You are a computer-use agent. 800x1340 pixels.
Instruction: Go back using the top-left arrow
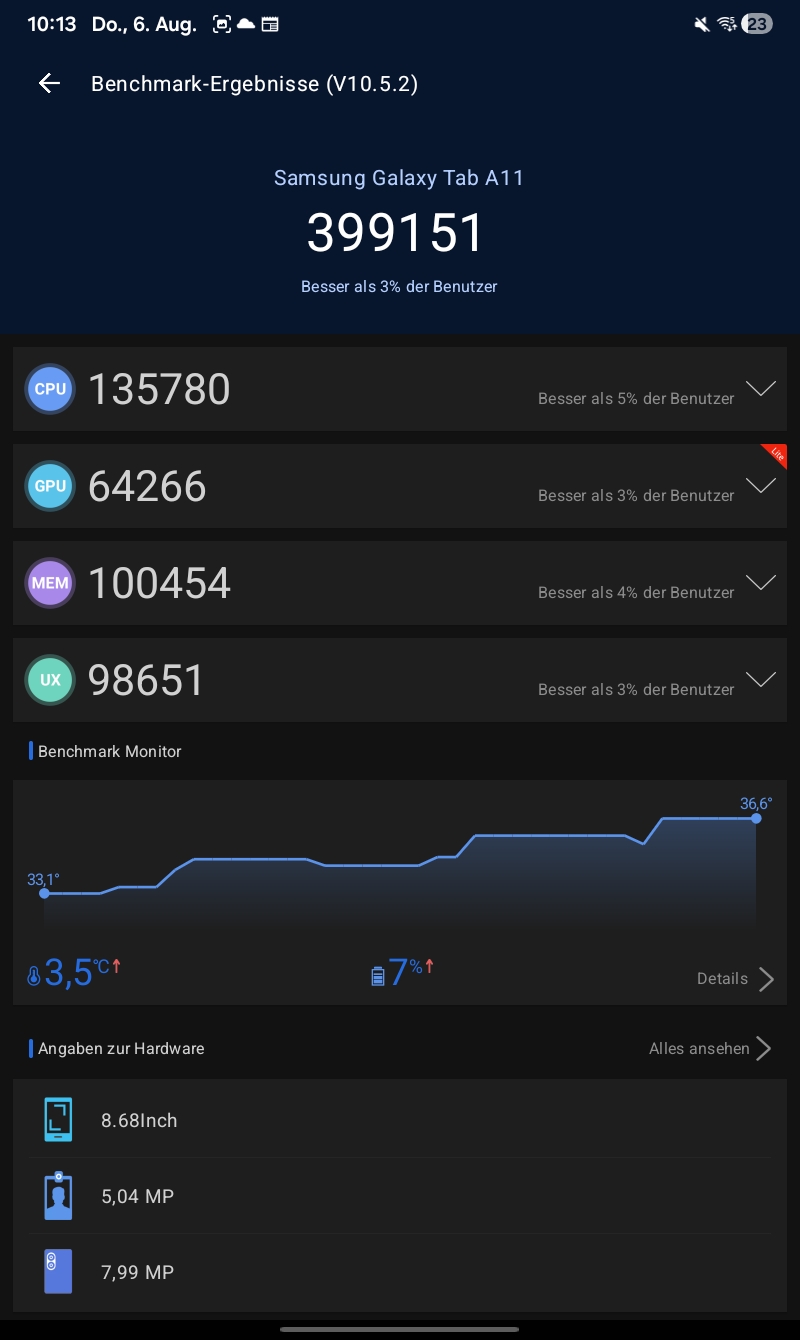[x=49, y=83]
